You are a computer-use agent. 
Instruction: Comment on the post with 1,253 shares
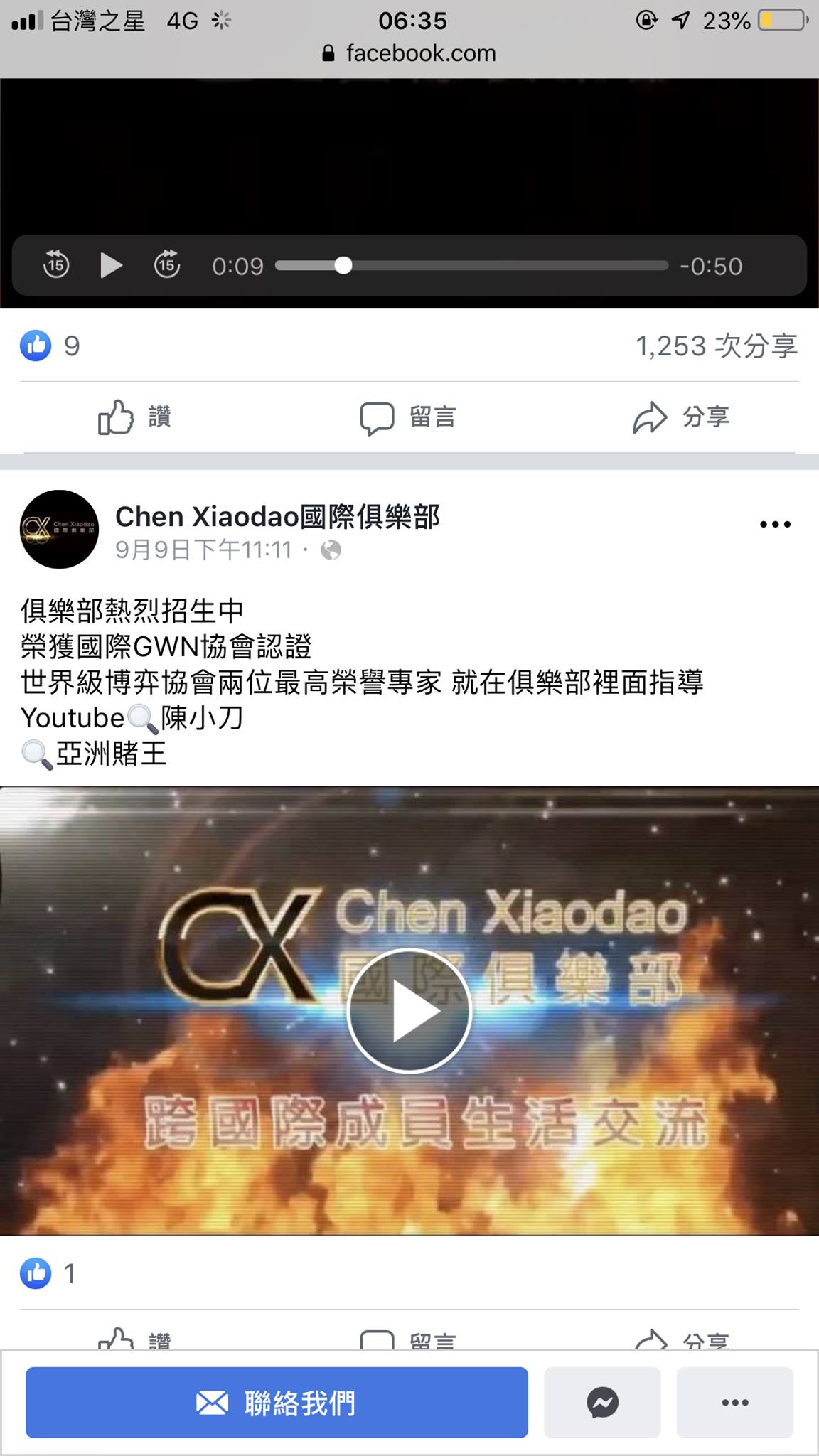pyautogui.click(x=408, y=417)
